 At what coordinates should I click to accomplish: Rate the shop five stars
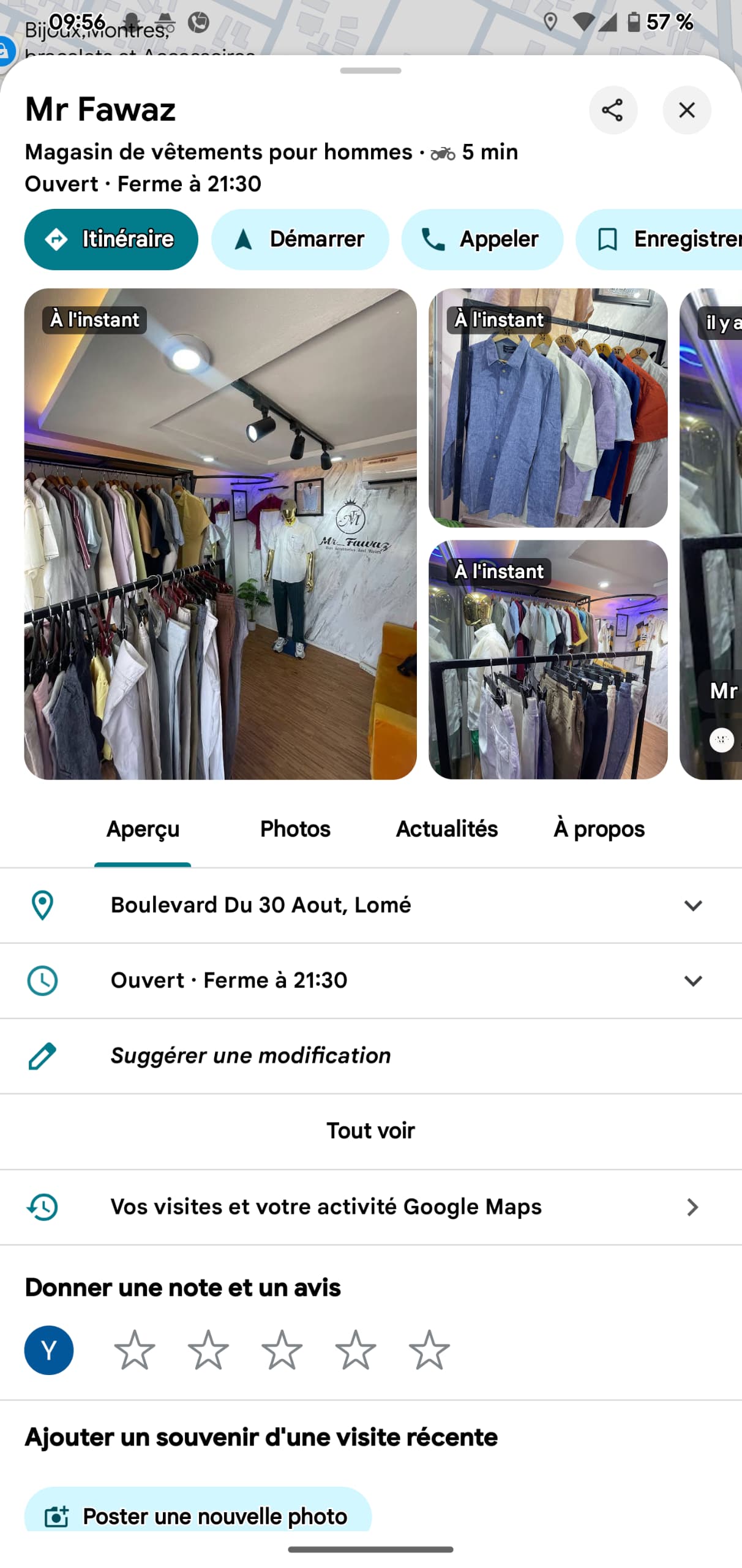pyautogui.click(x=429, y=1349)
